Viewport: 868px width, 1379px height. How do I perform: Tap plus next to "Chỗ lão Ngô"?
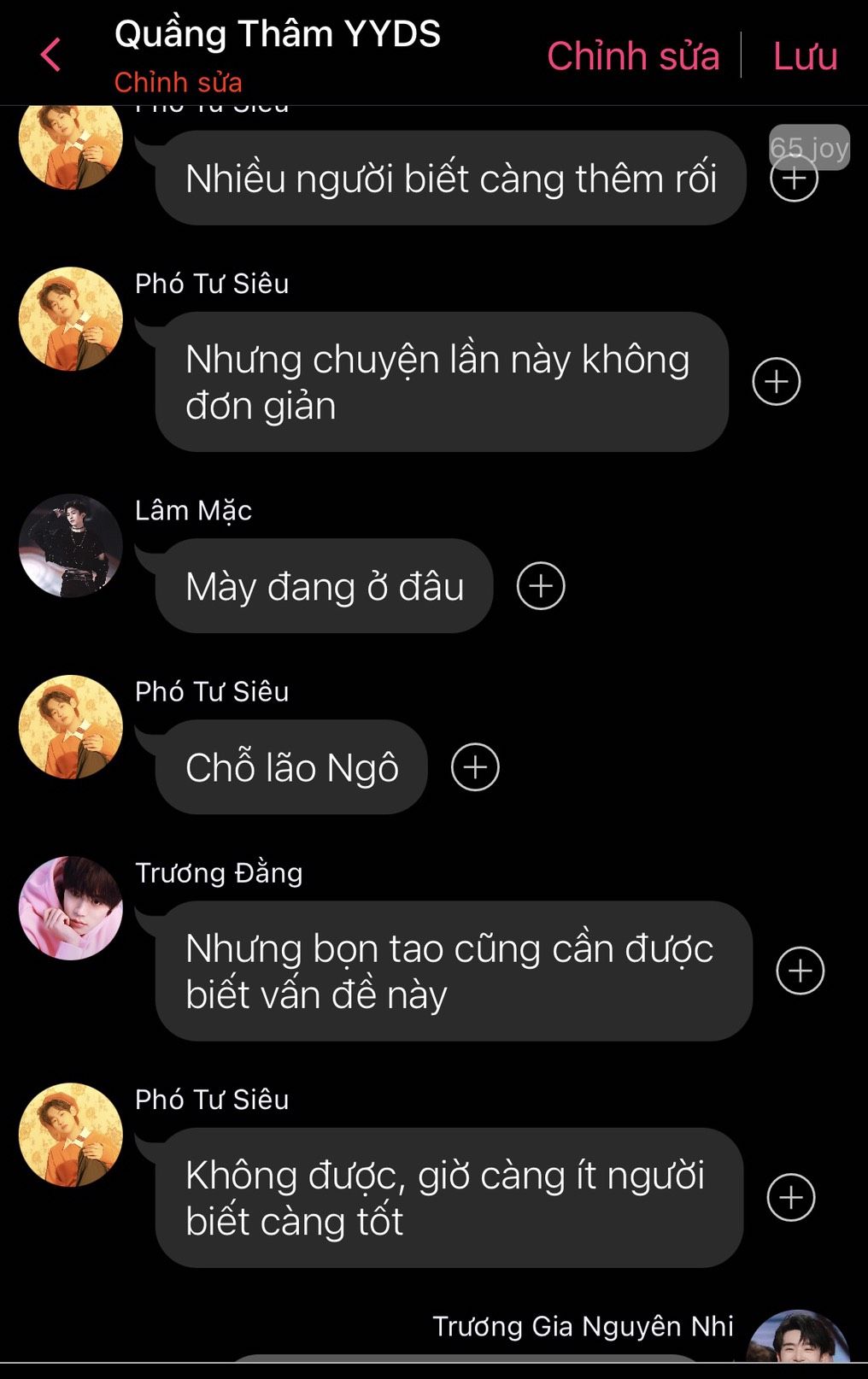(475, 767)
